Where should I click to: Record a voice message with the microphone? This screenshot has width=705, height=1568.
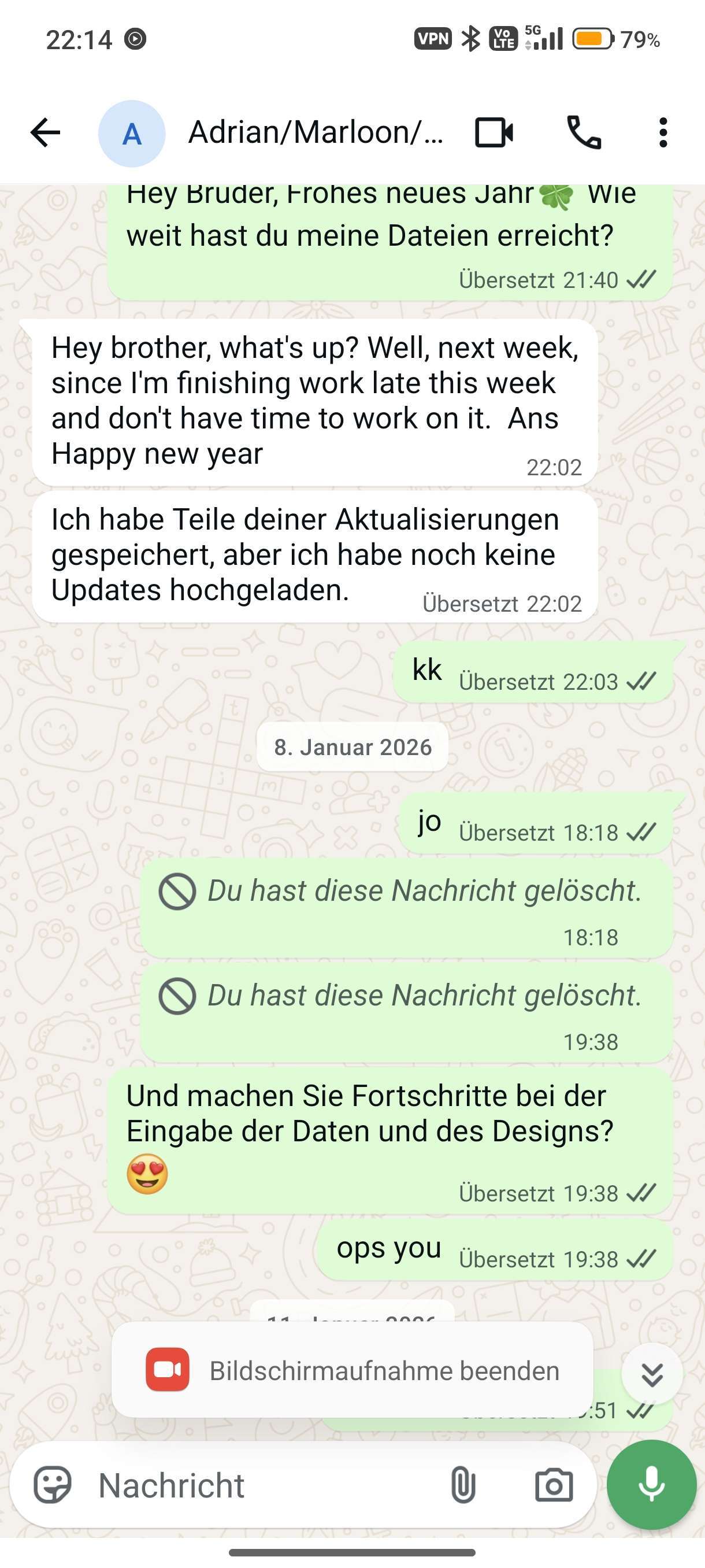pyautogui.click(x=651, y=1484)
